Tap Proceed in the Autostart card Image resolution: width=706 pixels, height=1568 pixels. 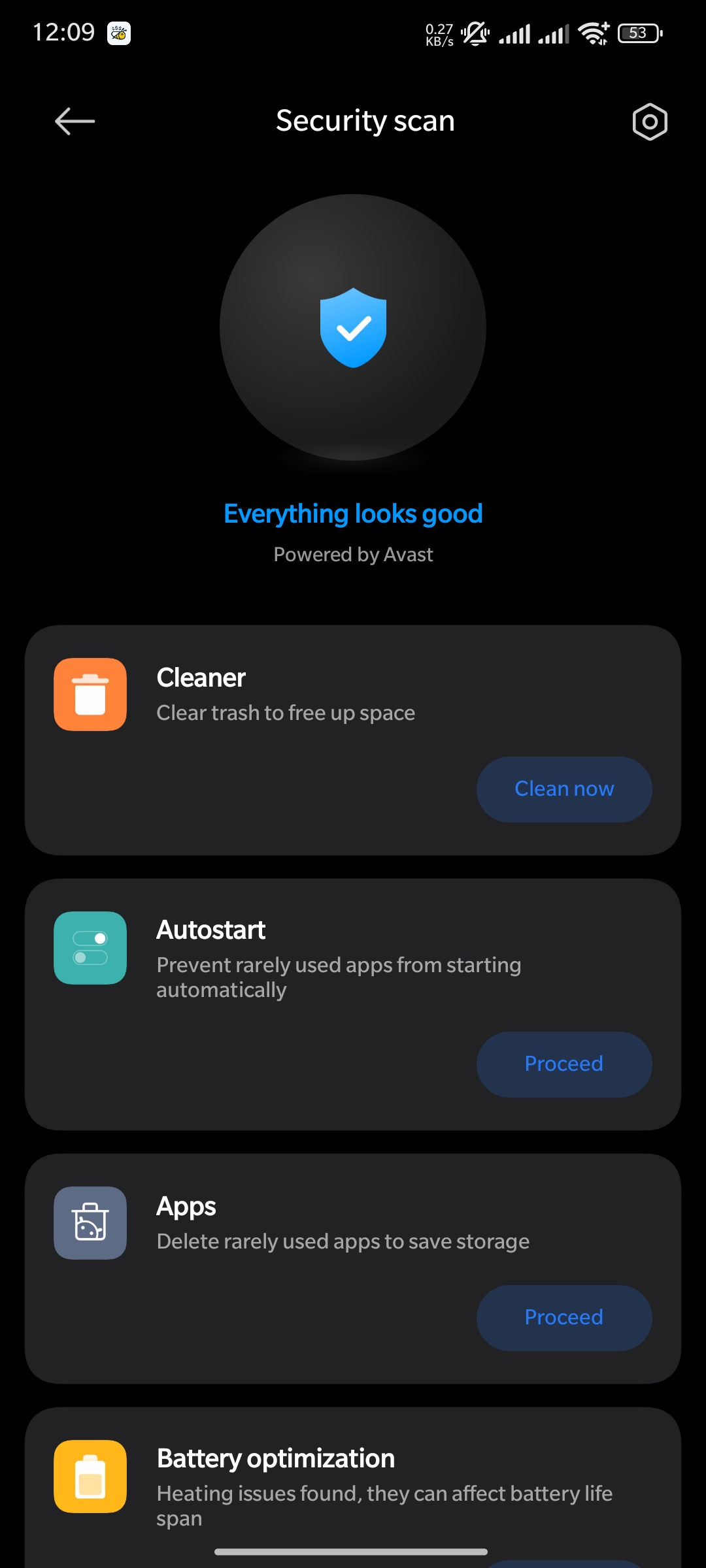pos(564,1064)
